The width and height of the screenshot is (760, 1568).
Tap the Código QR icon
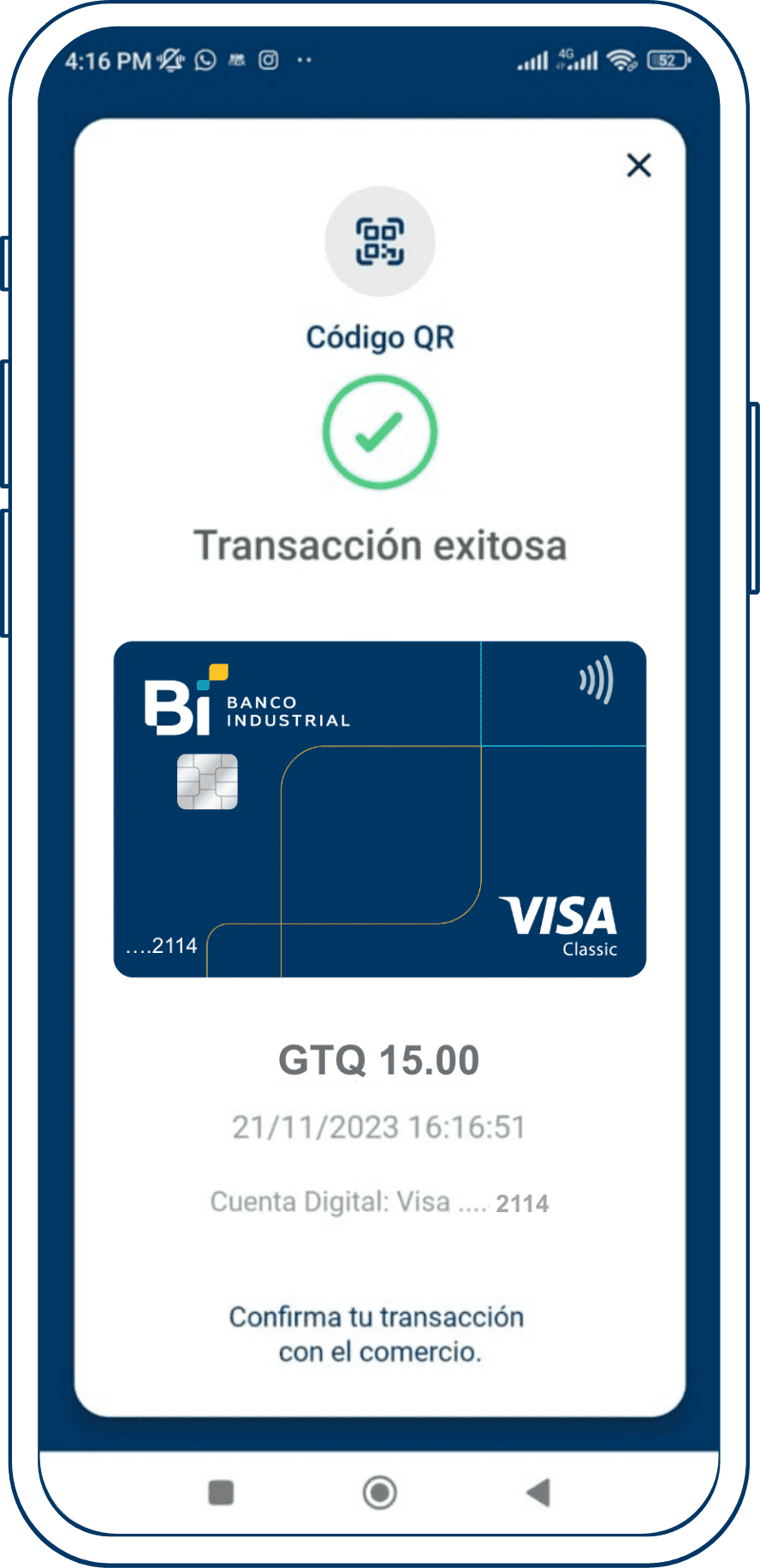tap(379, 242)
